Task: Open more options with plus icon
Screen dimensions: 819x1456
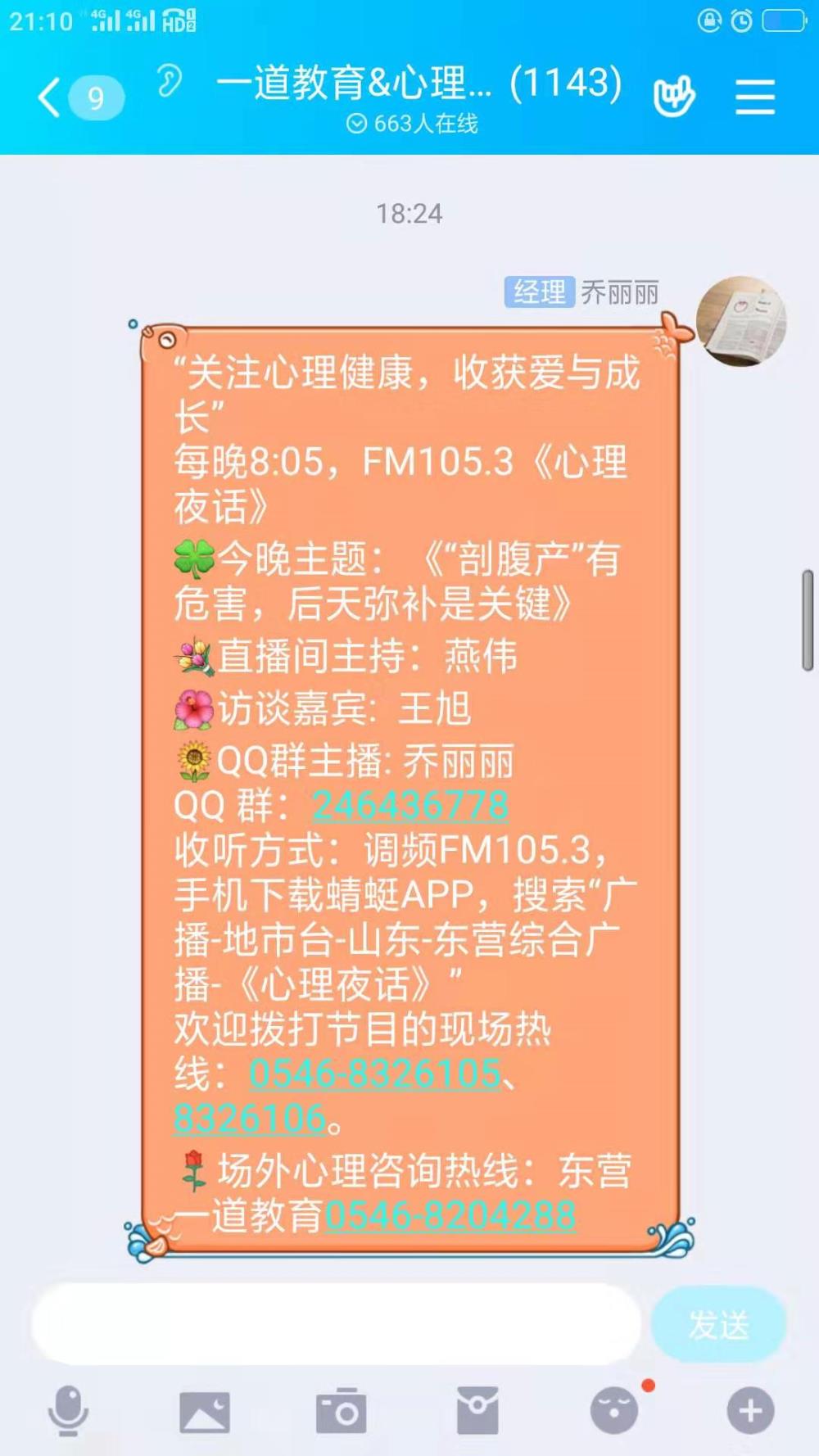Action: pyautogui.click(x=751, y=1410)
